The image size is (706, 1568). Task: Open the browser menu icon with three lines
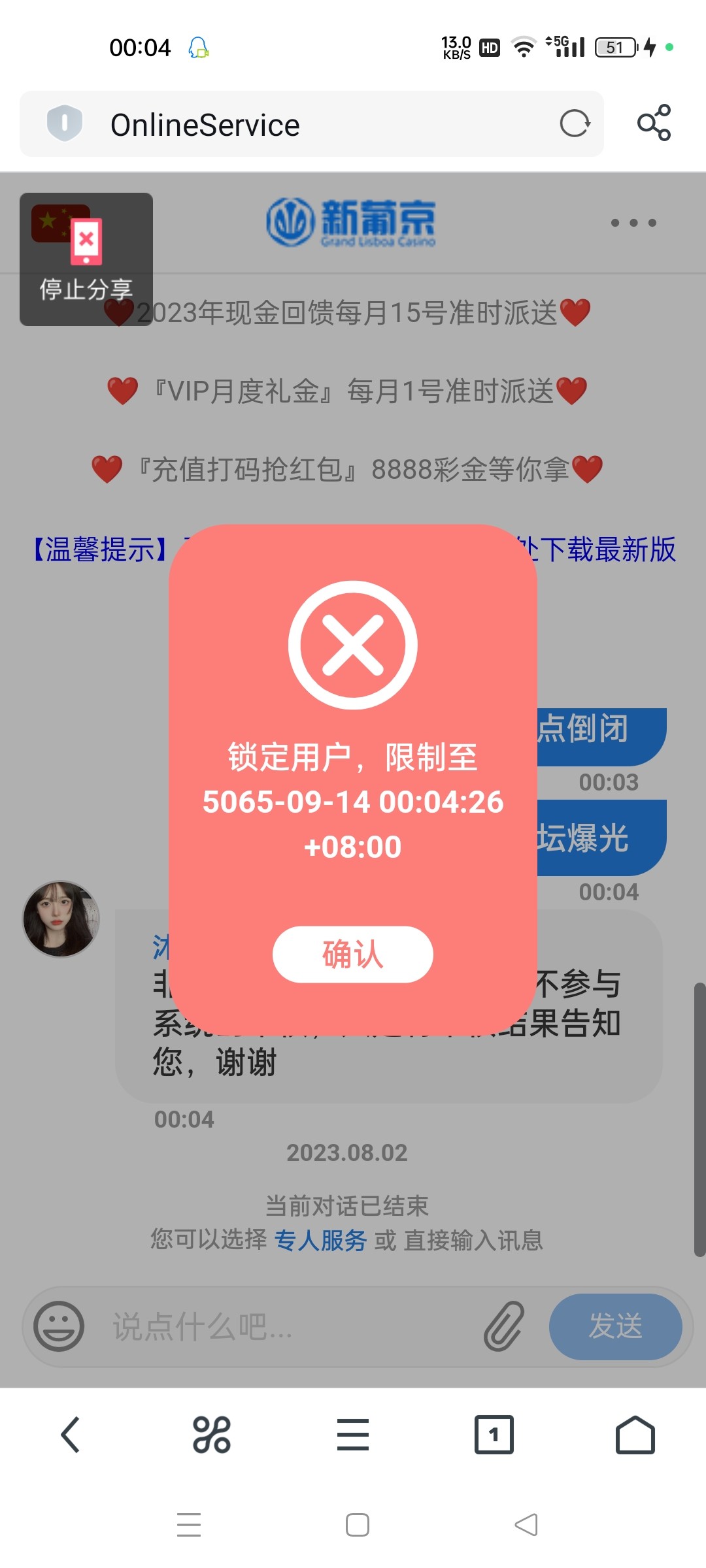point(353,1435)
